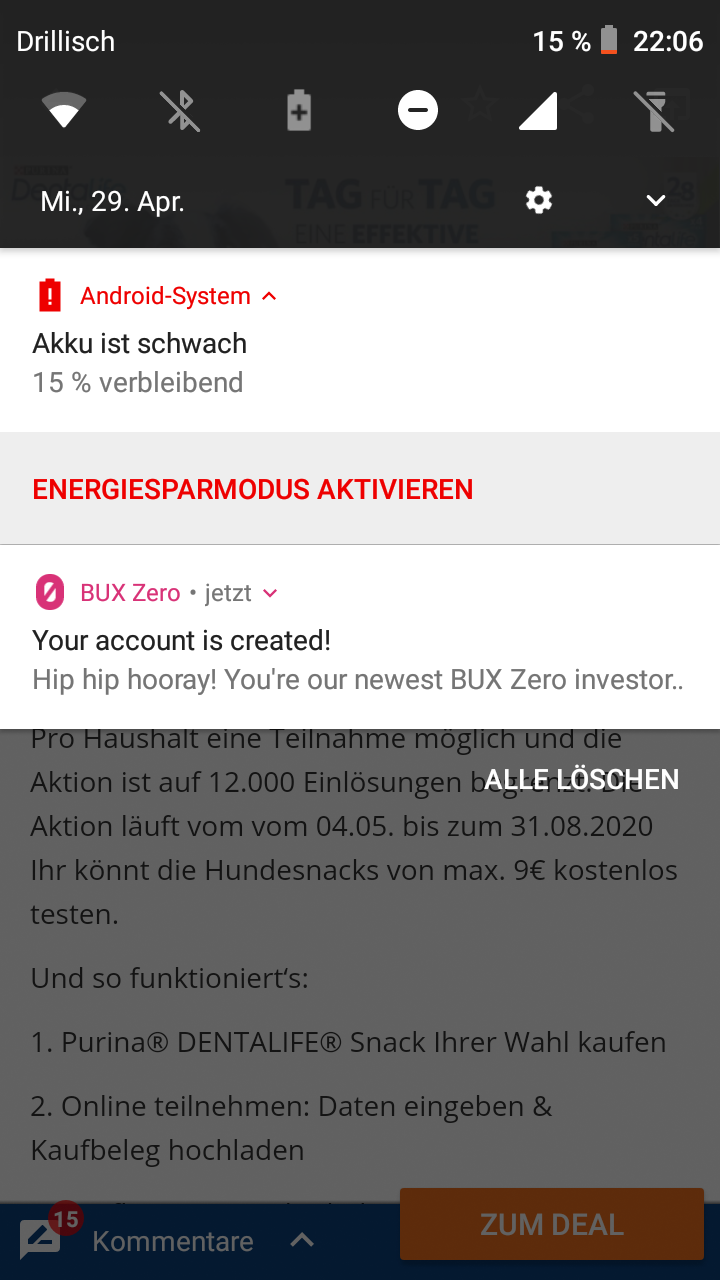The width and height of the screenshot is (720, 1280).
Task: Open the BUX Zero account created notification
Action: pyautogui.click(x=360, y=637)
